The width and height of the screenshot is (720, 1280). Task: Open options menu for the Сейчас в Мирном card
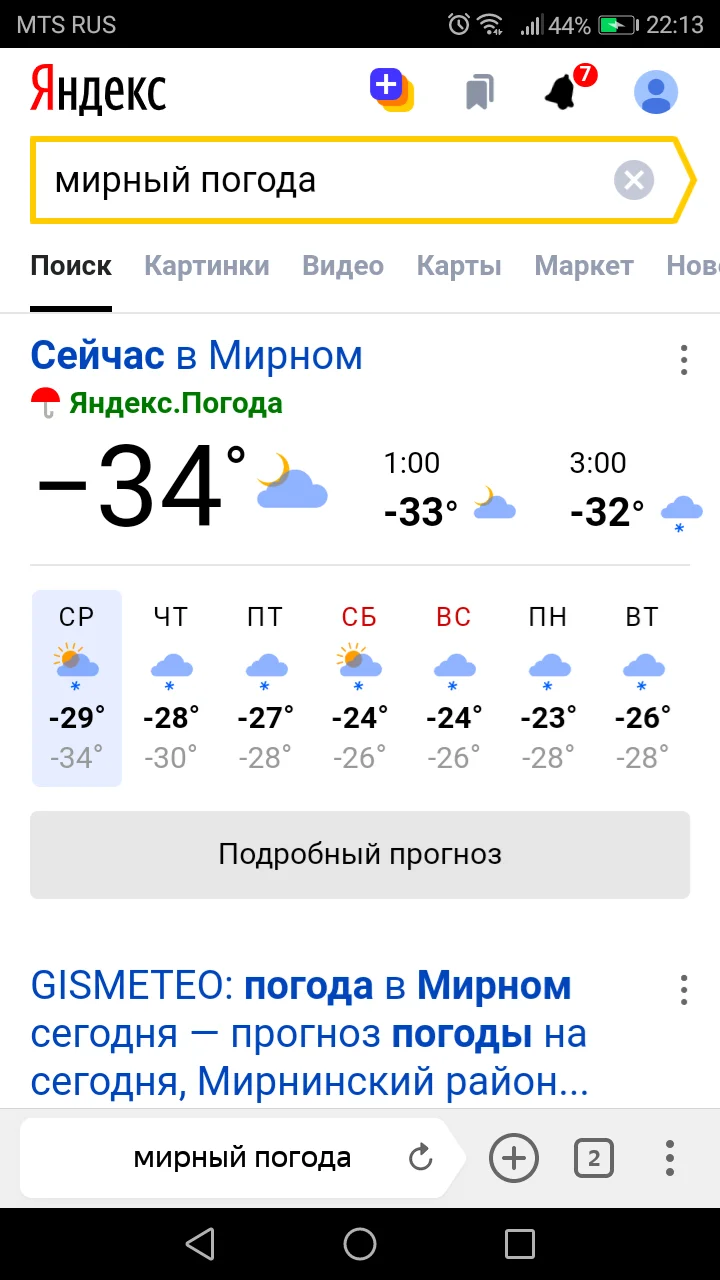684,360
